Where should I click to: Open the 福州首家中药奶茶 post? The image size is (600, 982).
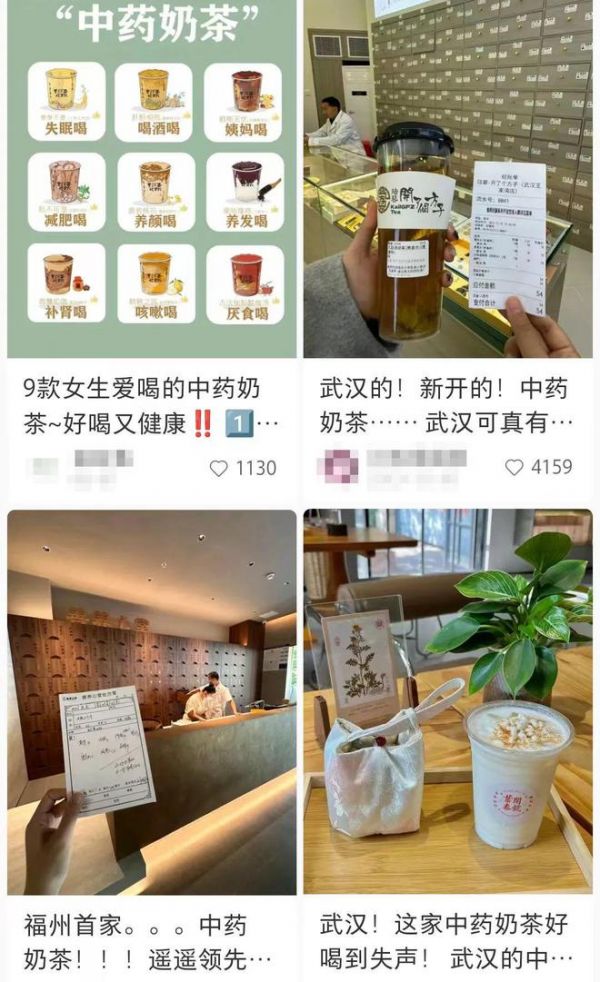[x=152, y=702]
